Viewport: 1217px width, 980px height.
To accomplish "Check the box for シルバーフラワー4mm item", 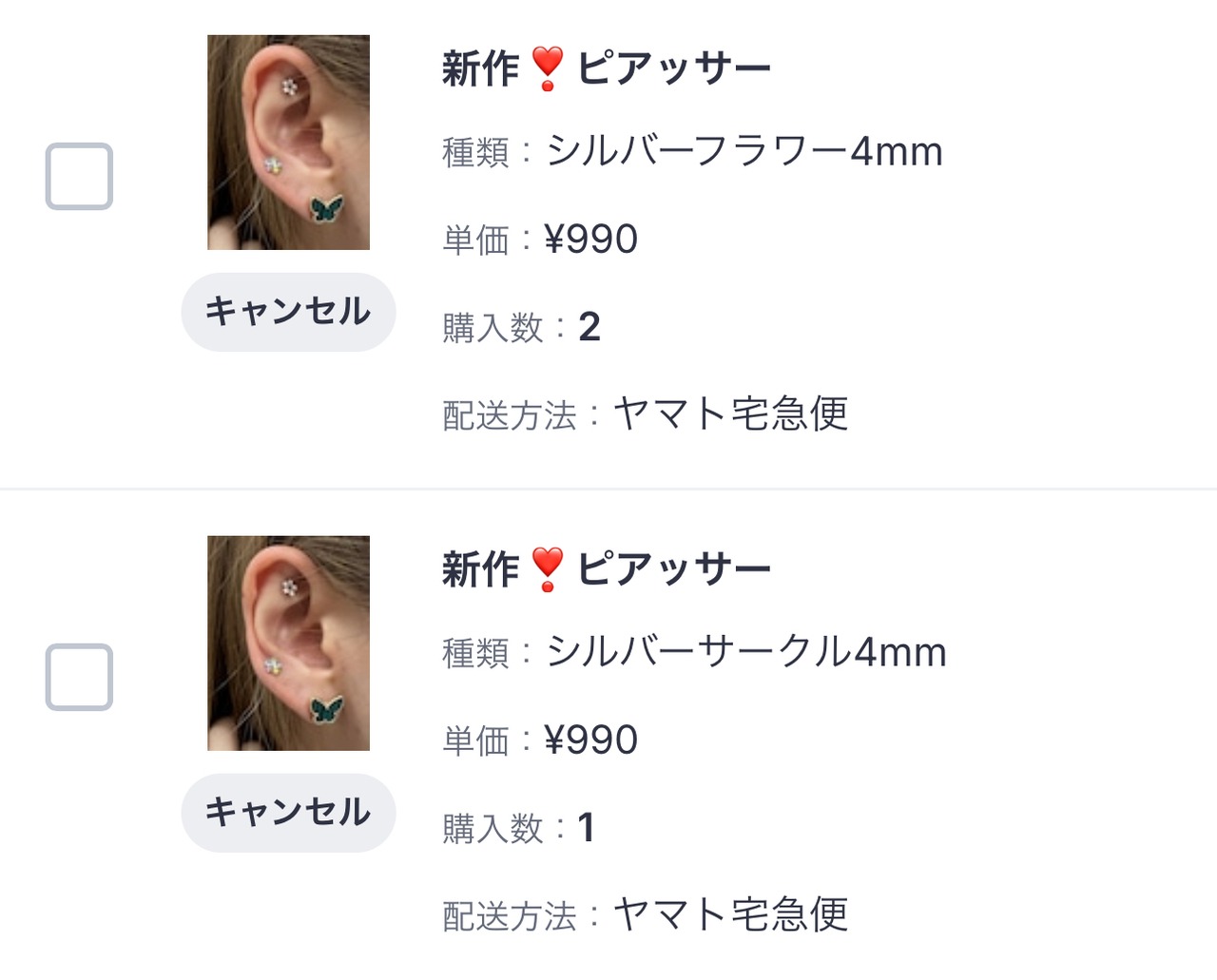I will pos(79,177).
